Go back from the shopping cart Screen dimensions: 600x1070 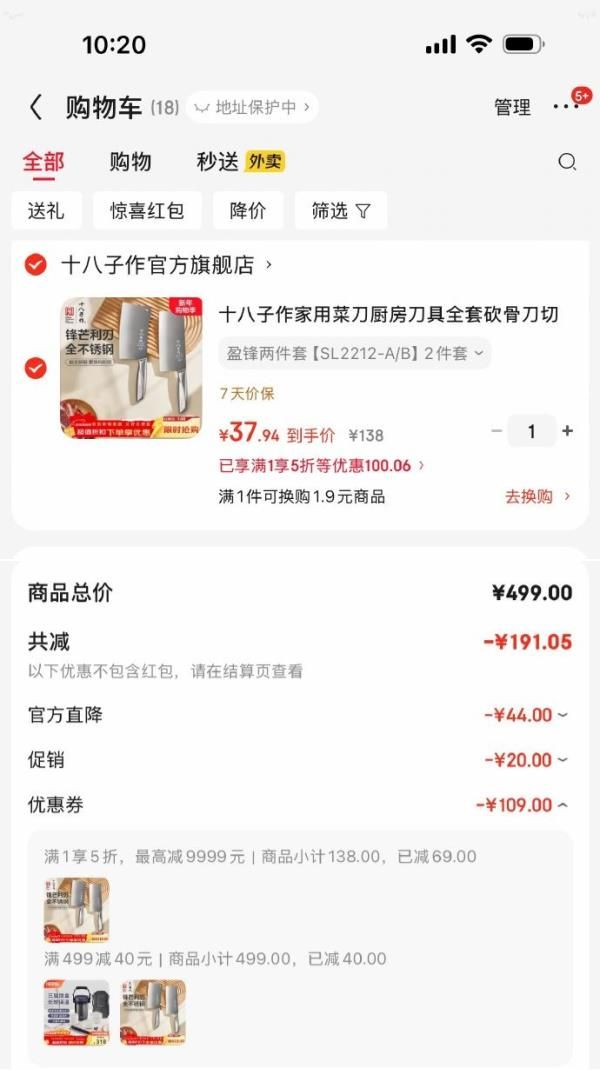click(36, 107)
